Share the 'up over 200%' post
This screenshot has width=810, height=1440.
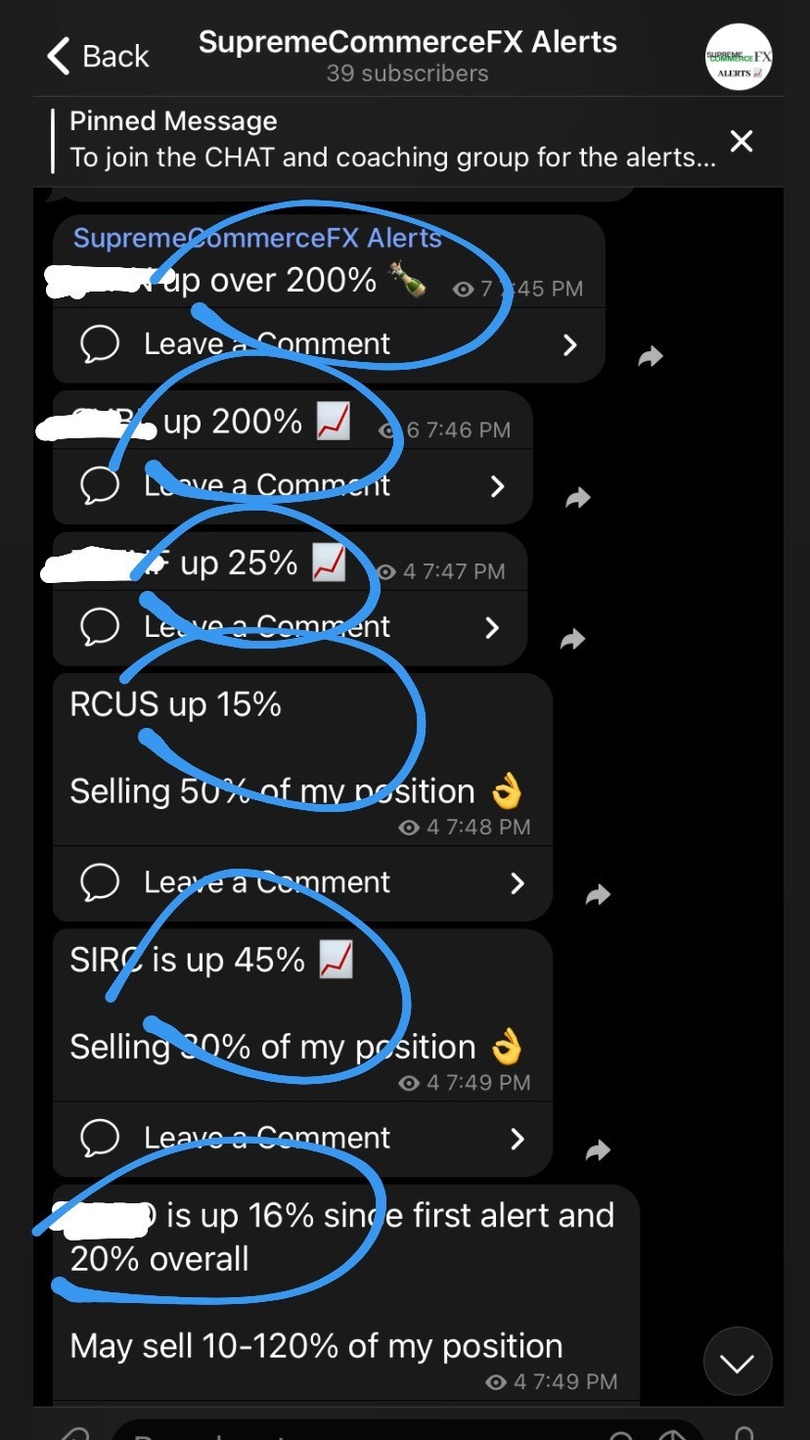(651, 356)
